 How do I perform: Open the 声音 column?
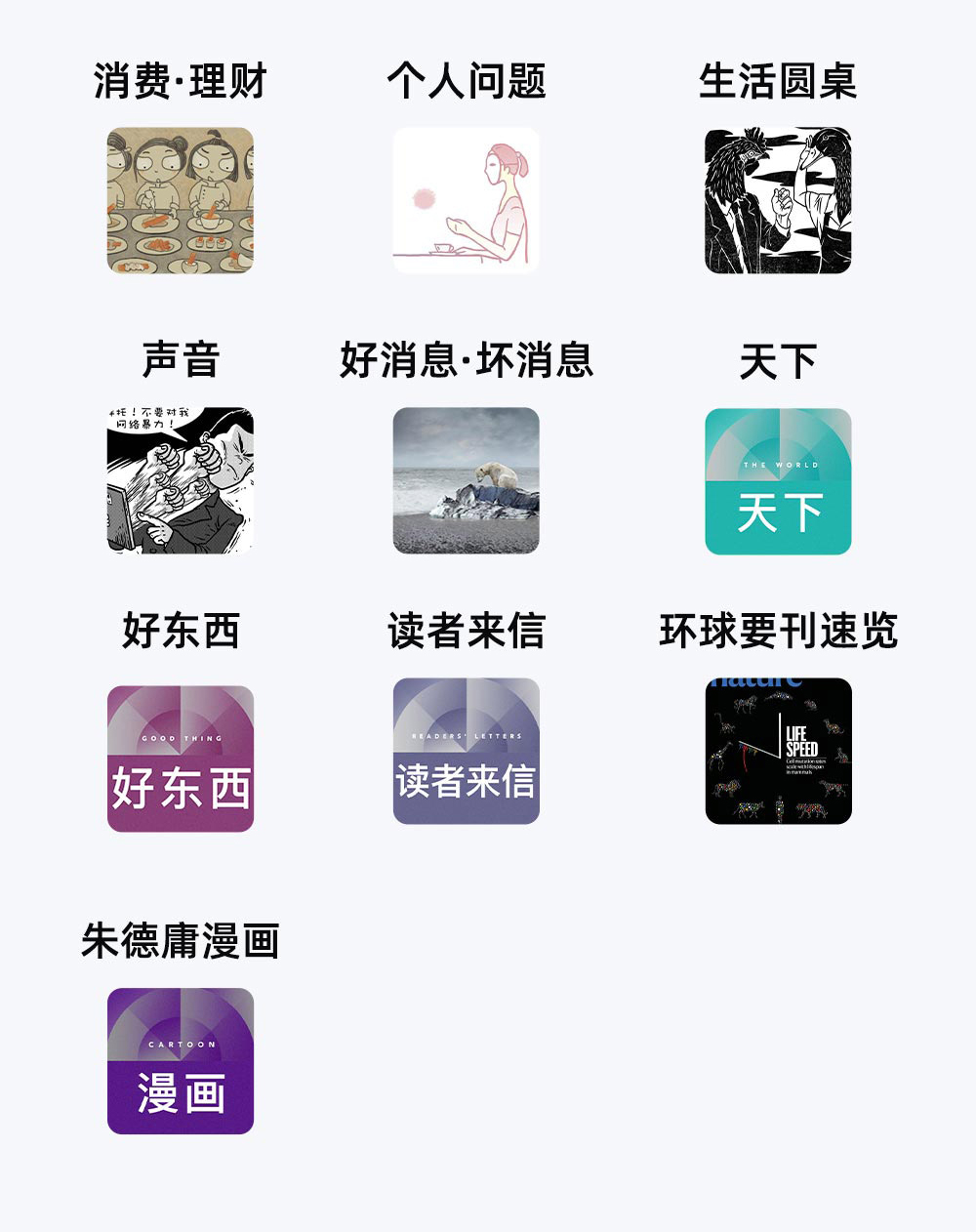181,480
